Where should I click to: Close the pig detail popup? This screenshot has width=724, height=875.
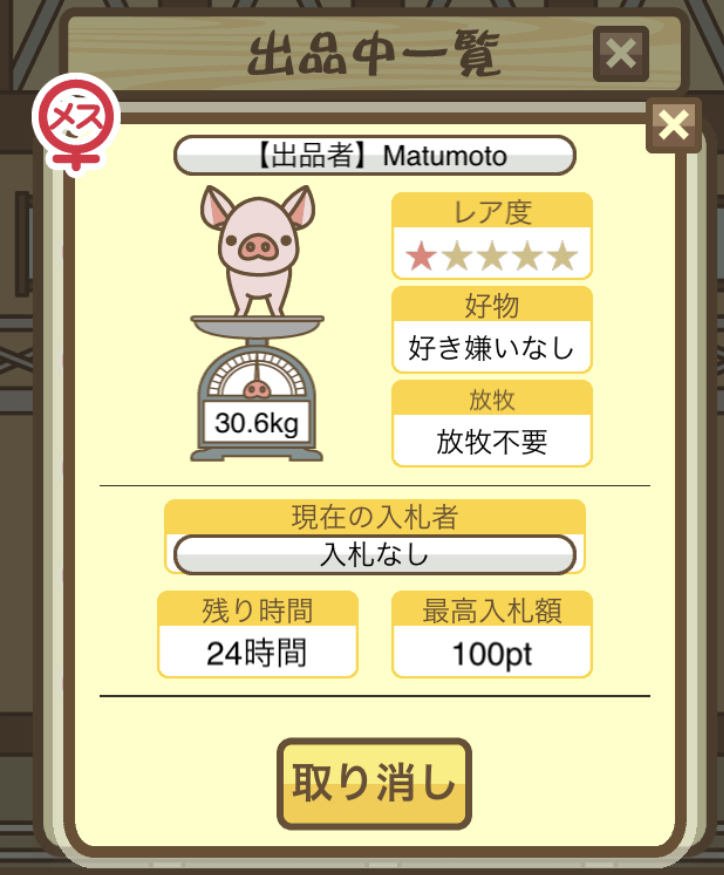pos(674,125)
